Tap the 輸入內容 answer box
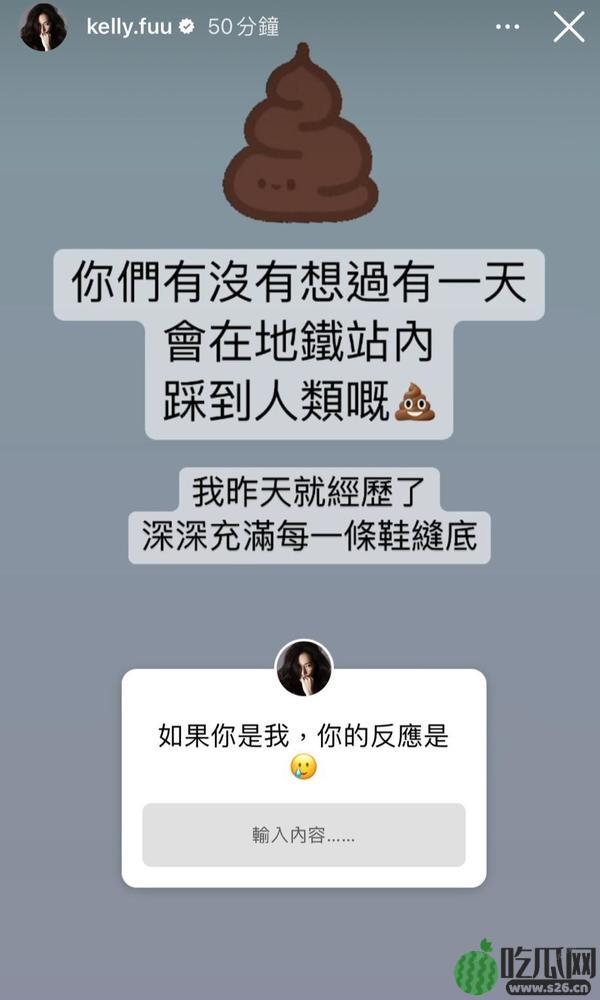 point(304,835)
